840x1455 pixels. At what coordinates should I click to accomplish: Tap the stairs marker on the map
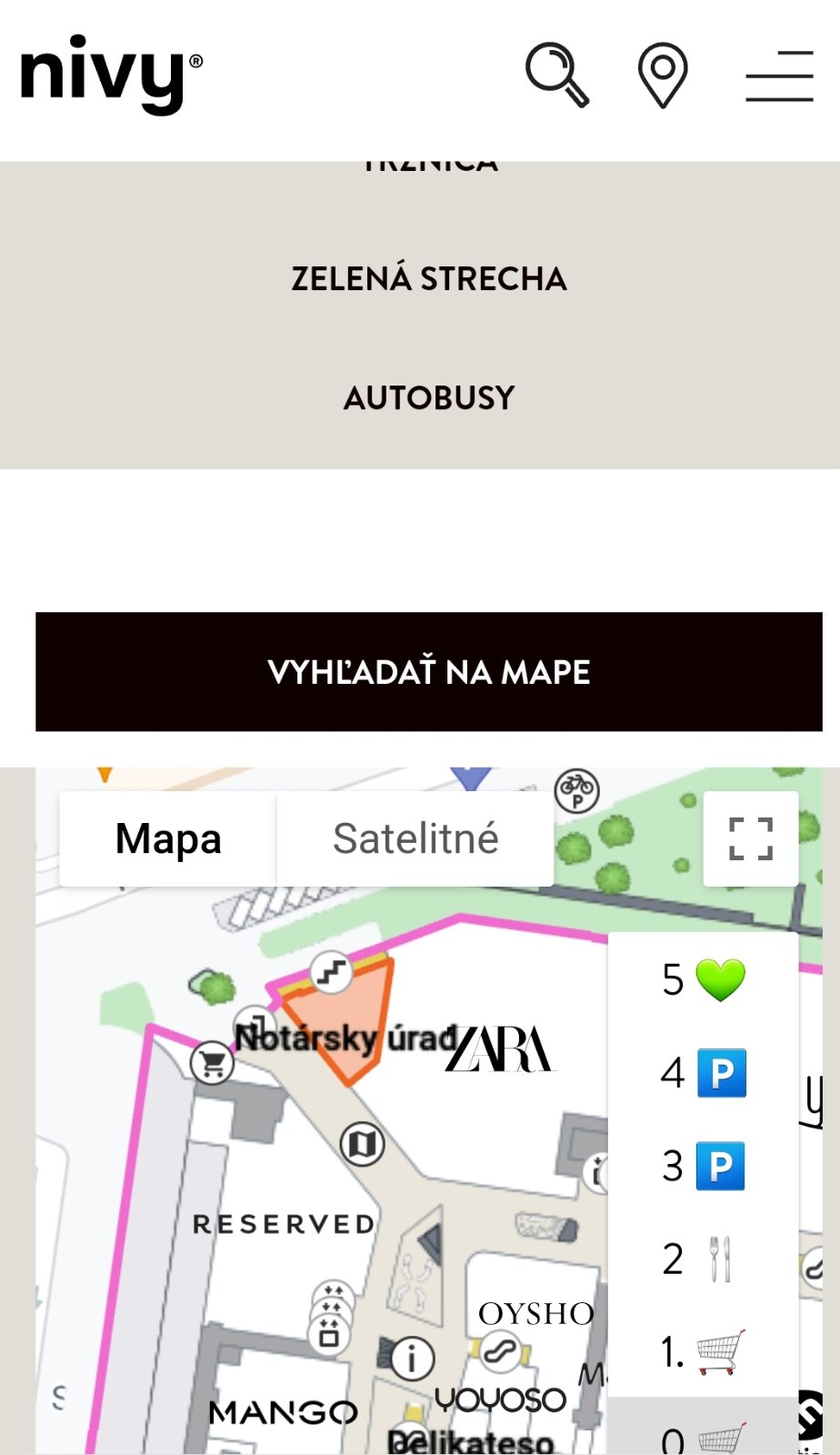[x=332, y=972]
